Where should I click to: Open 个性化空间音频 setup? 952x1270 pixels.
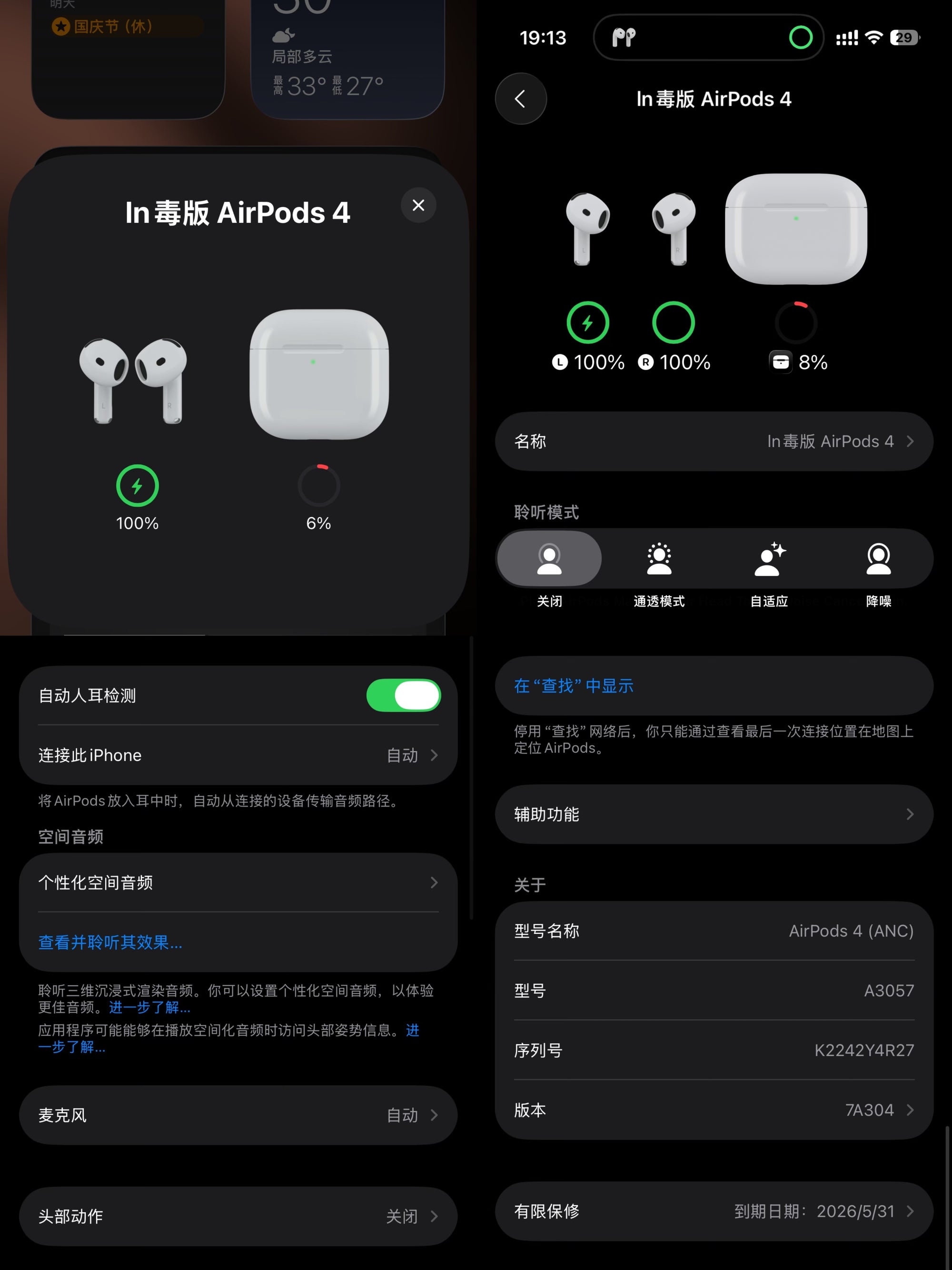coord(238,882)
